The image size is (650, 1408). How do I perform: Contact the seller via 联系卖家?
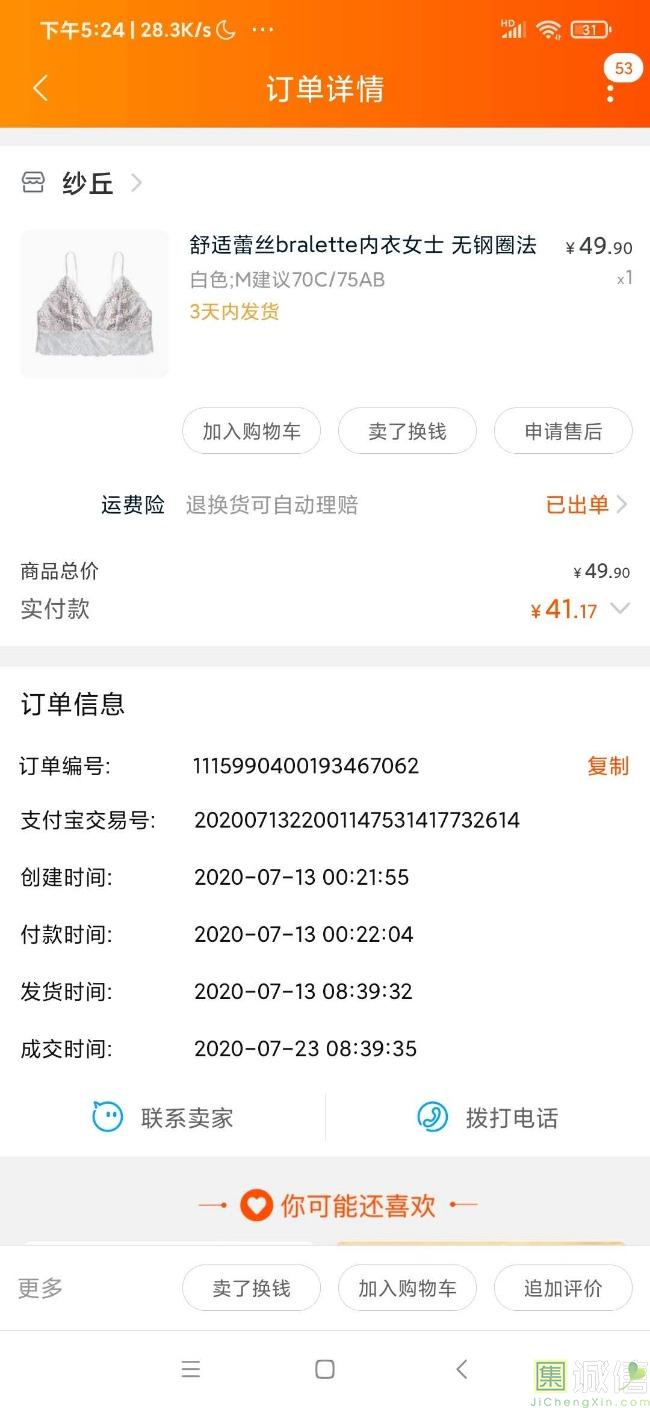(x=163, y=1117)
